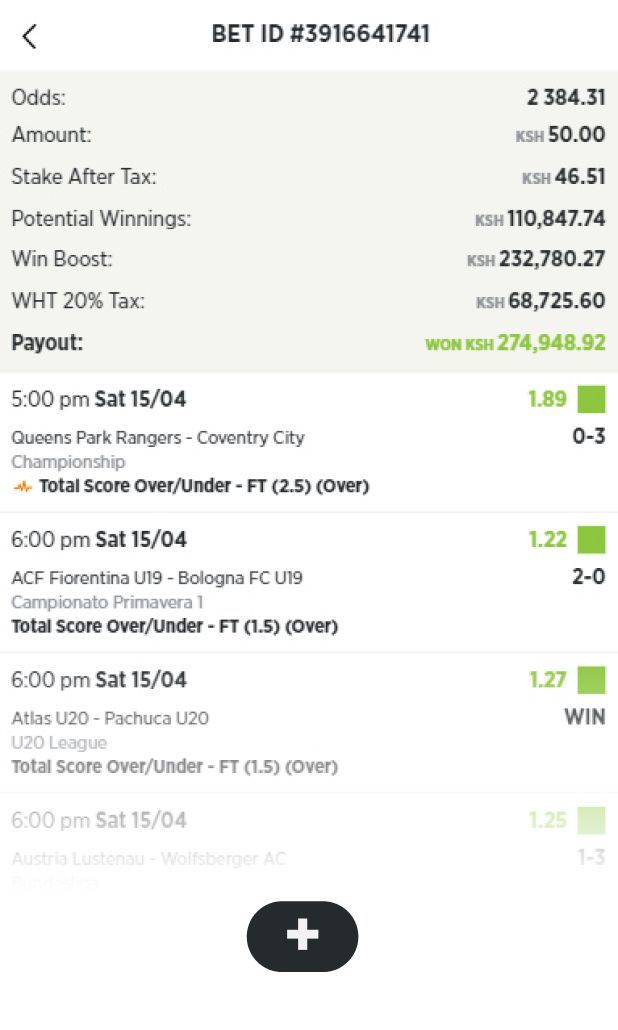Go back using the top-left arrow
The width and height of the screenshot is (618, 1030).
coord(30,36)
